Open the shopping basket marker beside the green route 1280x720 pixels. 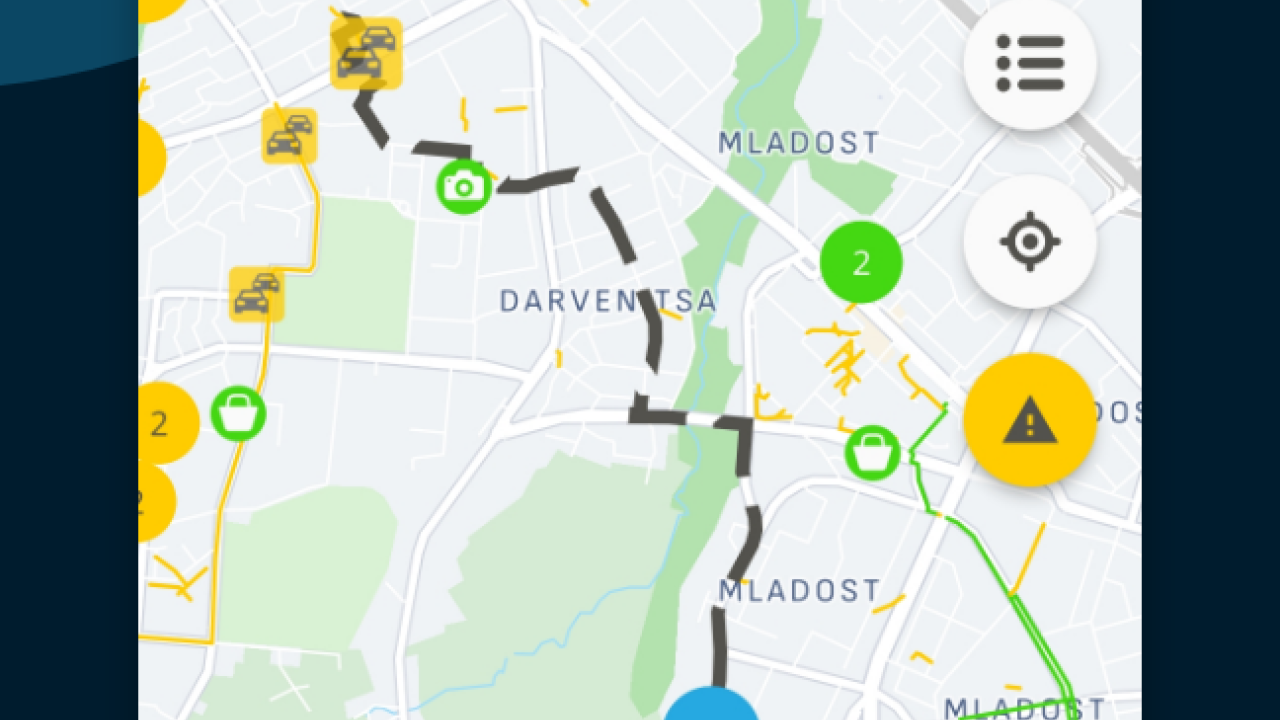coord(873,453)
